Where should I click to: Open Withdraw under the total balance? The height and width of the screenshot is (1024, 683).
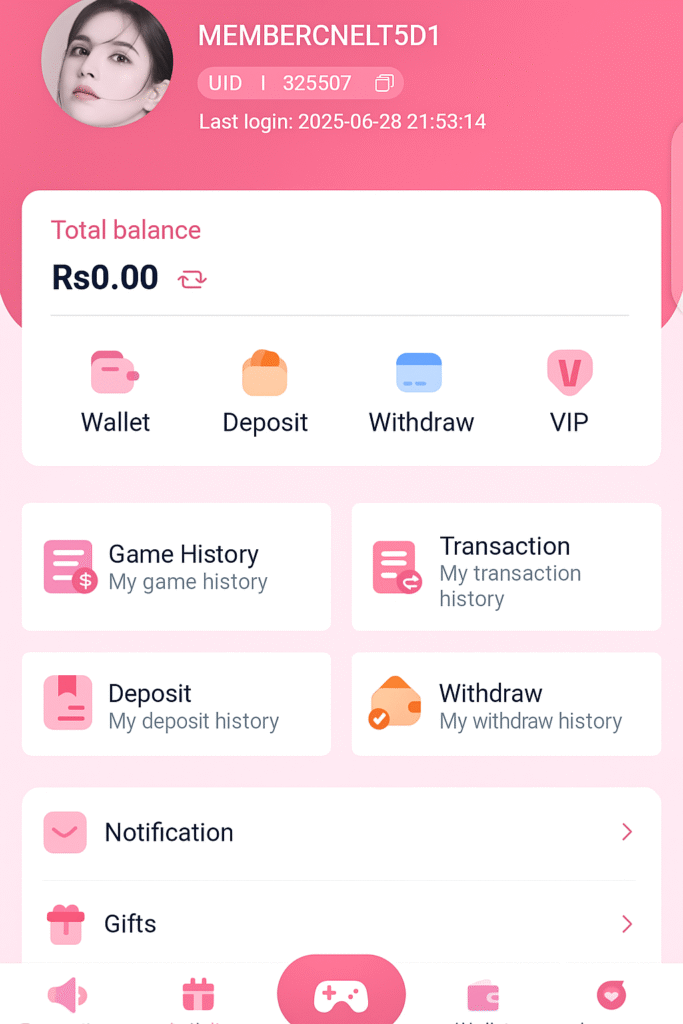[x=420, y=392]
